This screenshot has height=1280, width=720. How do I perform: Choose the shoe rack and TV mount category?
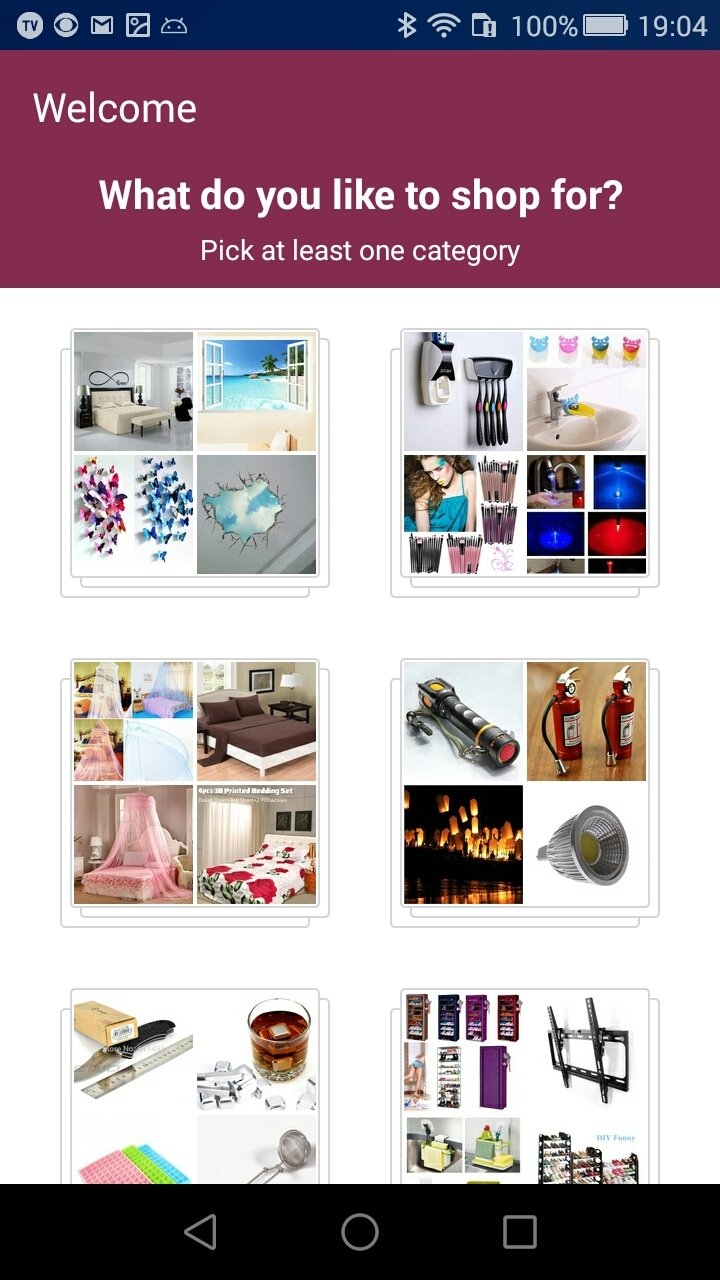525,1087
